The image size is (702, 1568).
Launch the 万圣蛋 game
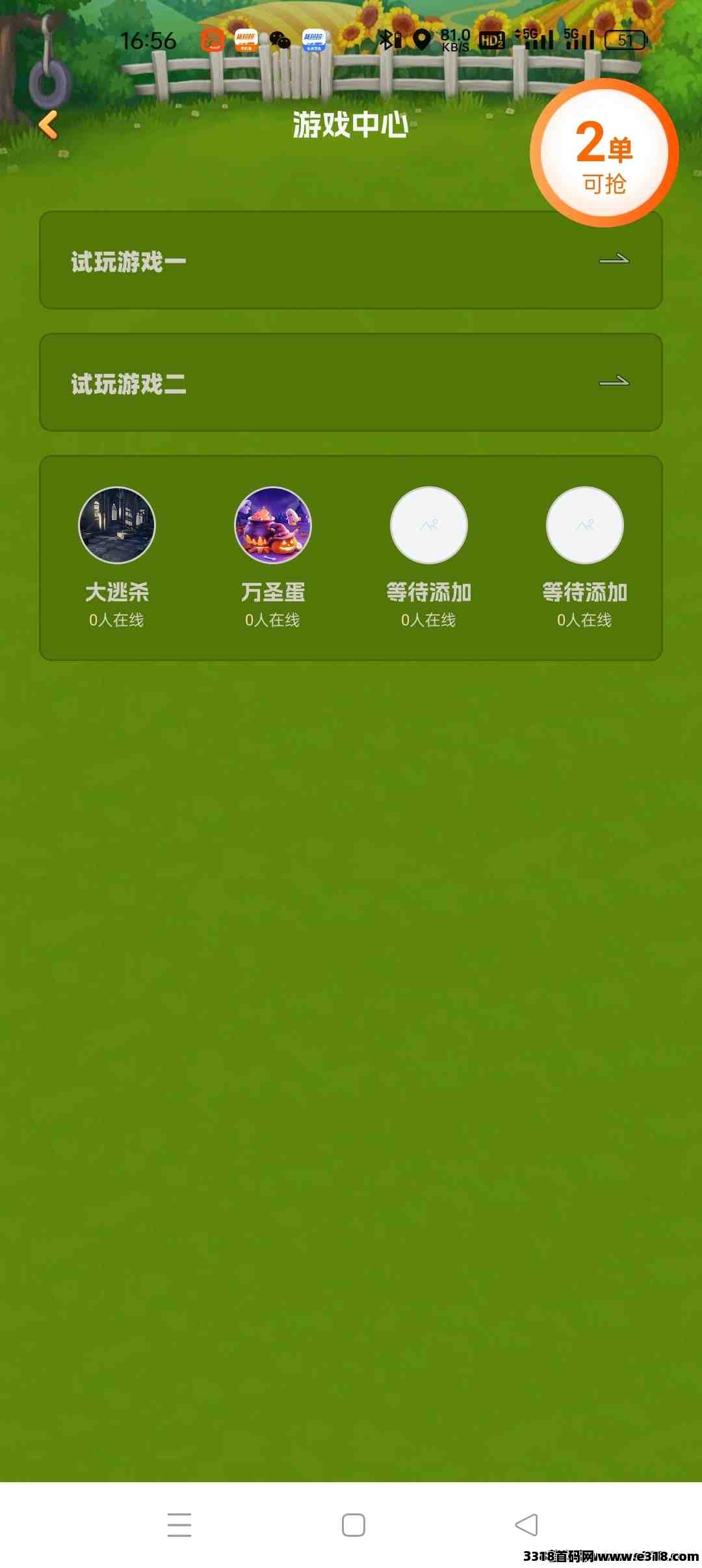pyautogui.click(x=273, y=525)
